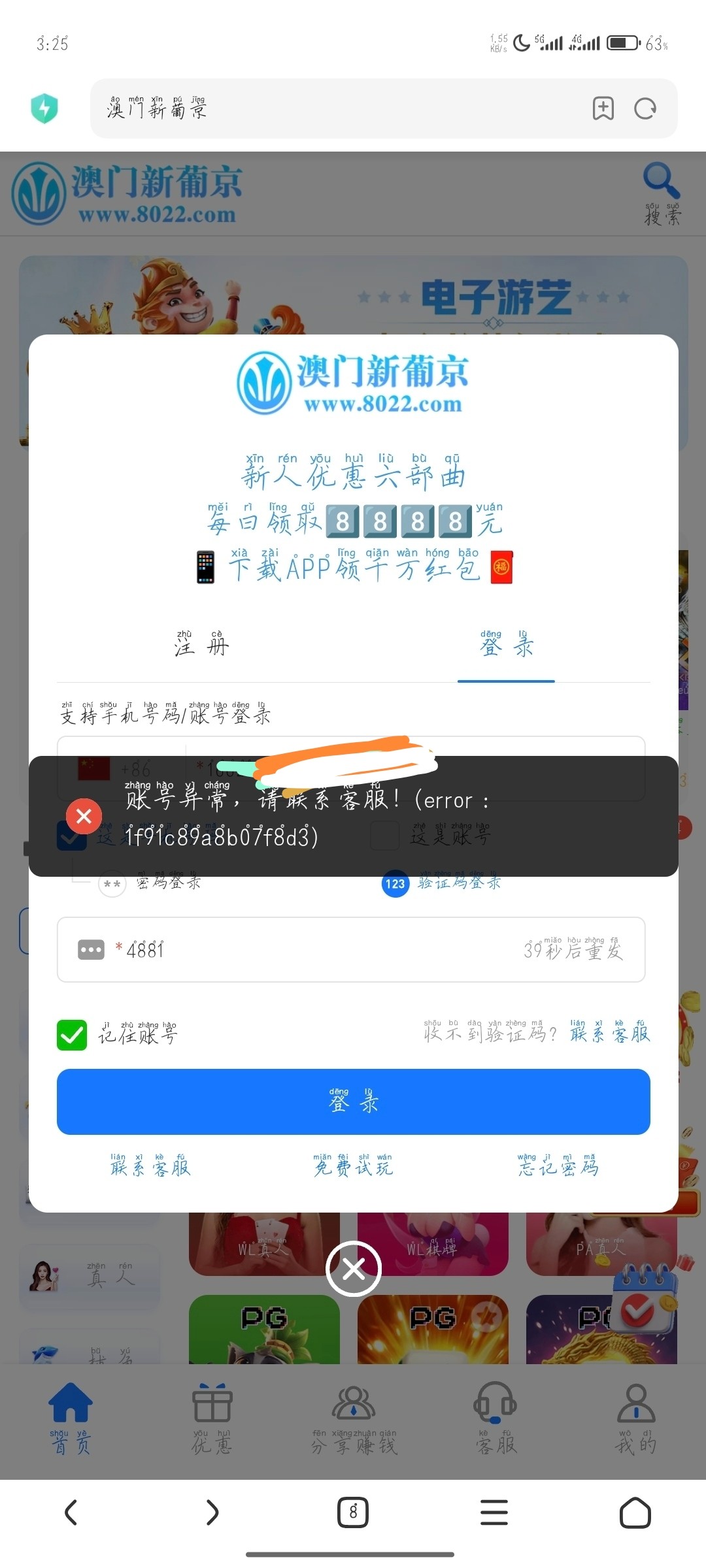Go to the browser home page

[635, 1512]
